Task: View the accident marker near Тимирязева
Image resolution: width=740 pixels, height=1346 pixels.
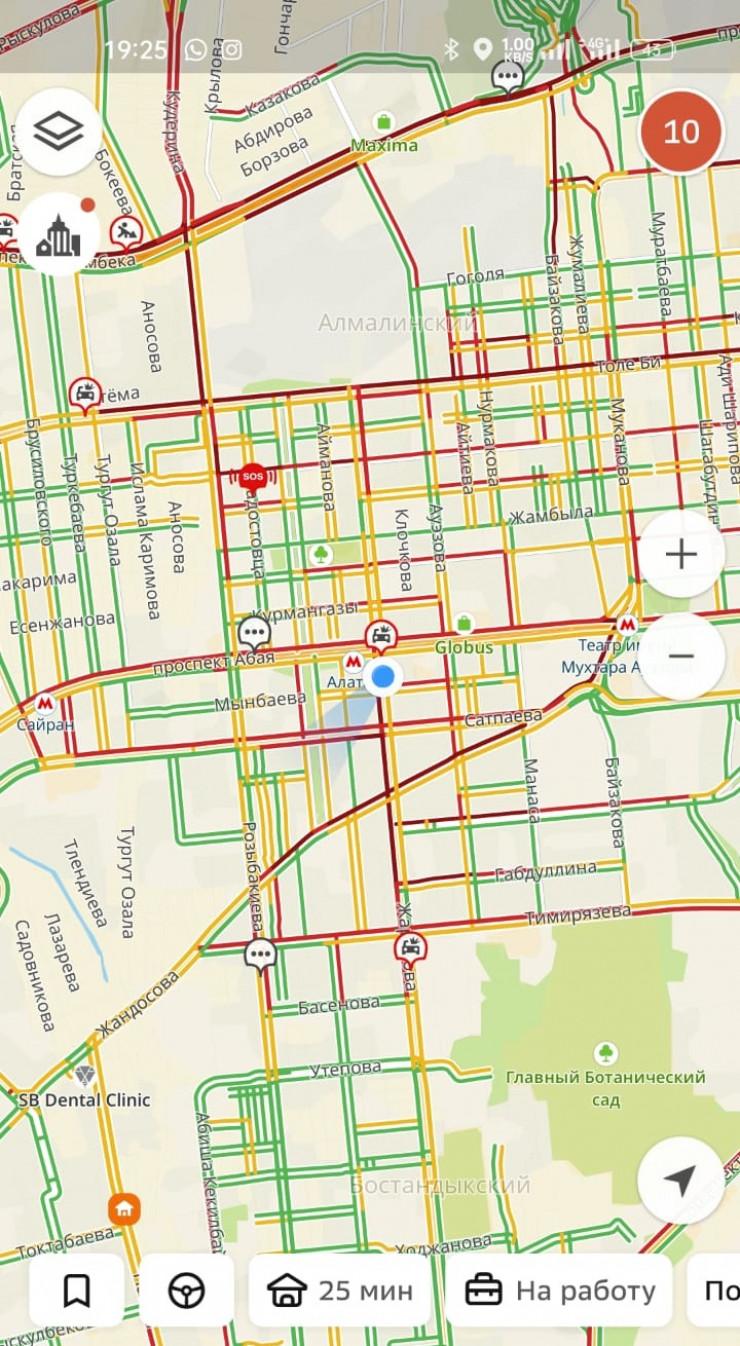Action: (409, 946)
